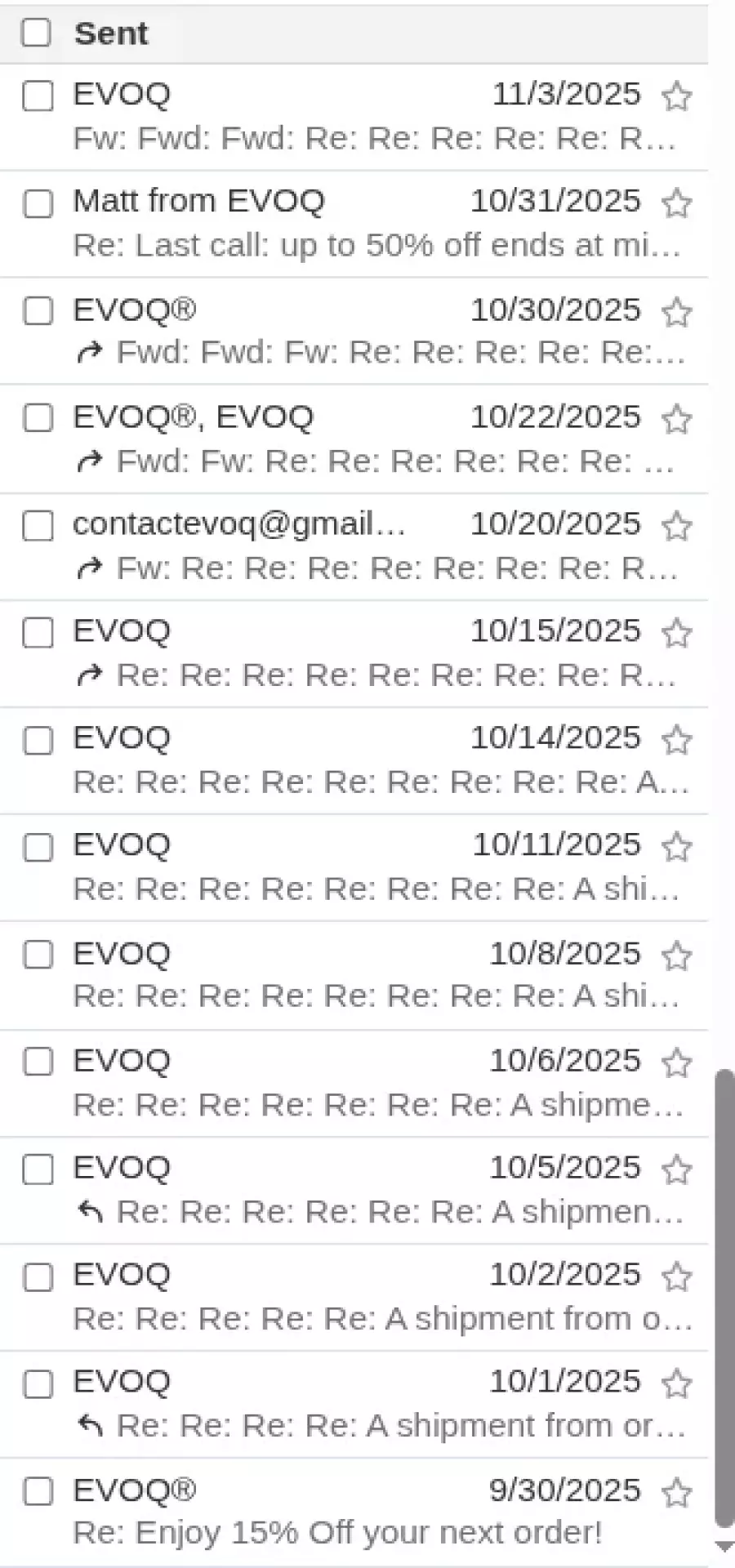Open Matt from EVOQ's Last call email
The width and height of the screenshot is (735, 1568).
(376, 245)
